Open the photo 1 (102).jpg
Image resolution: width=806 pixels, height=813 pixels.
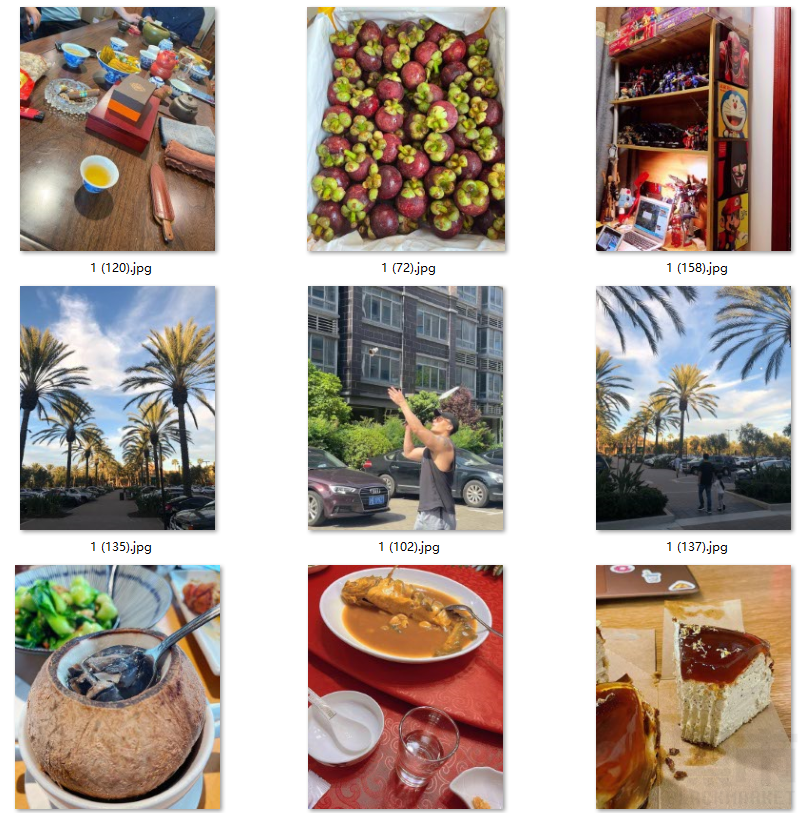[x=406, y=408]
